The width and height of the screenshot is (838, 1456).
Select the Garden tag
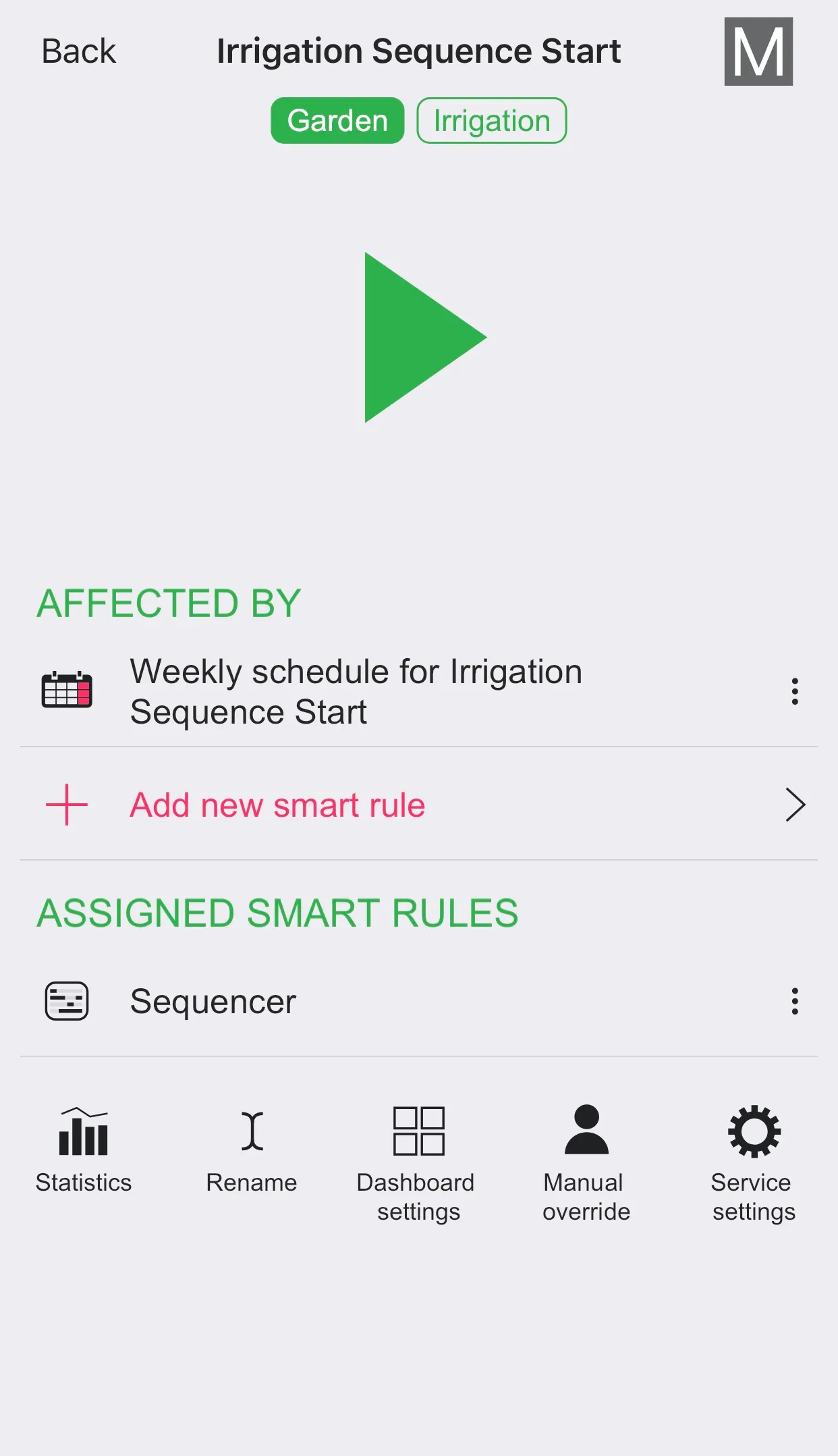click(x=337, y=121)
